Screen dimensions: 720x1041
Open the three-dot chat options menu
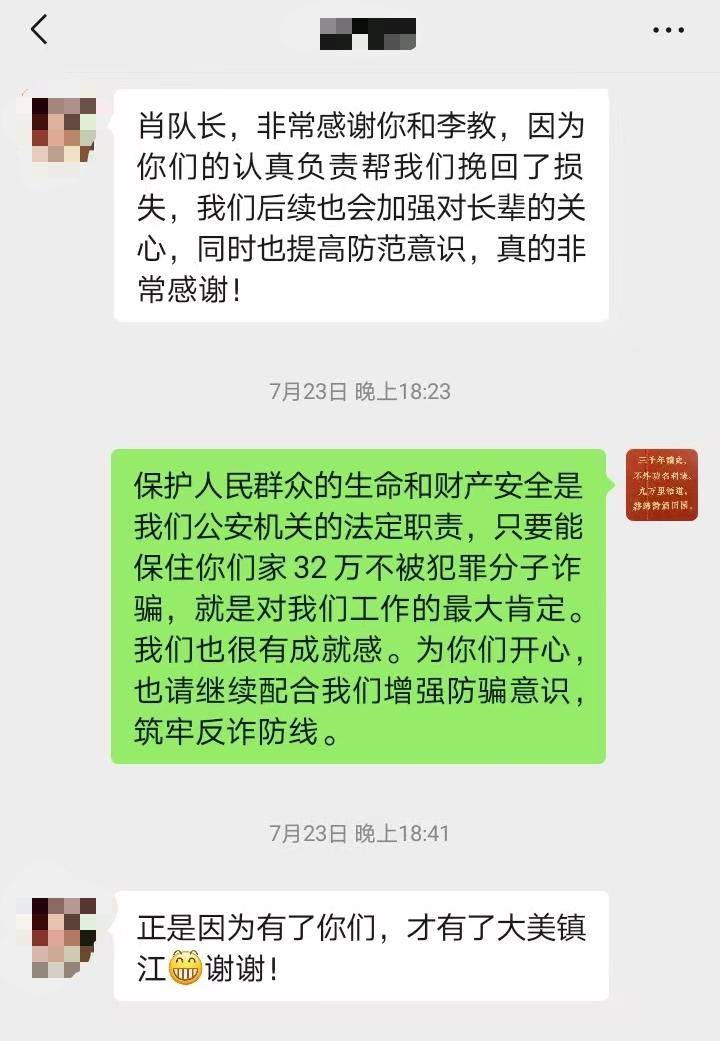tap(668, 31)
